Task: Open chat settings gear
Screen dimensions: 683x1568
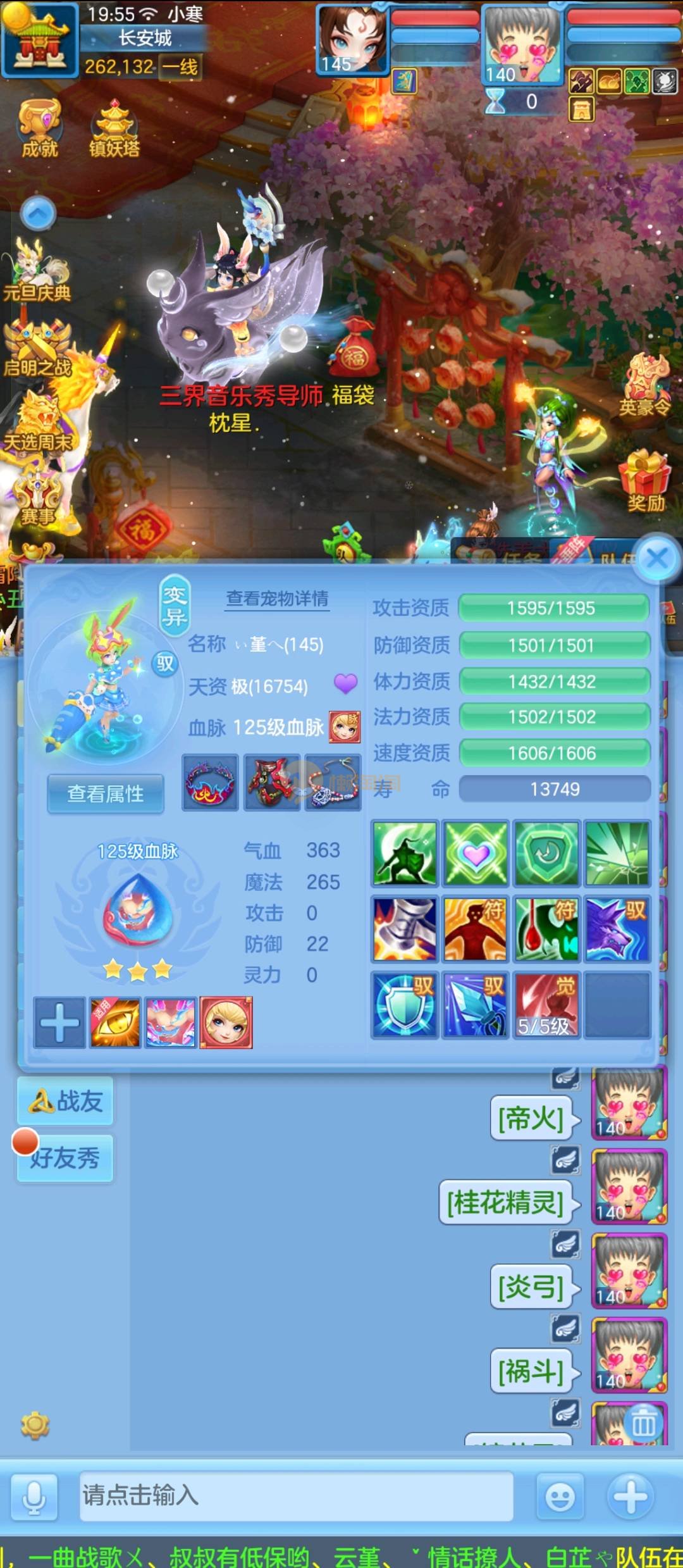Action: 35,1425
